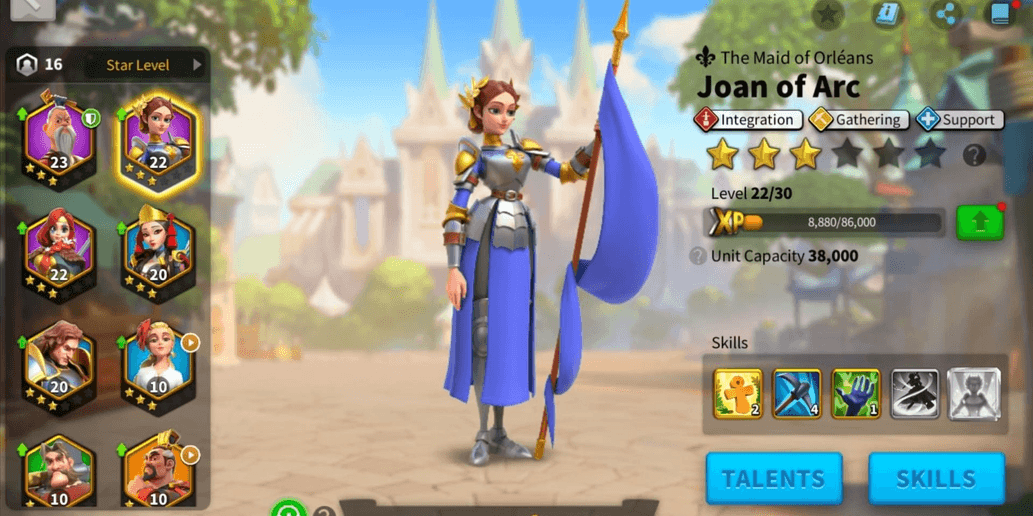Image resolution: width=1033 pixels, height=516 pixels.
Task: Select the level 20 commander with golden crown
Action: point(157,250)
